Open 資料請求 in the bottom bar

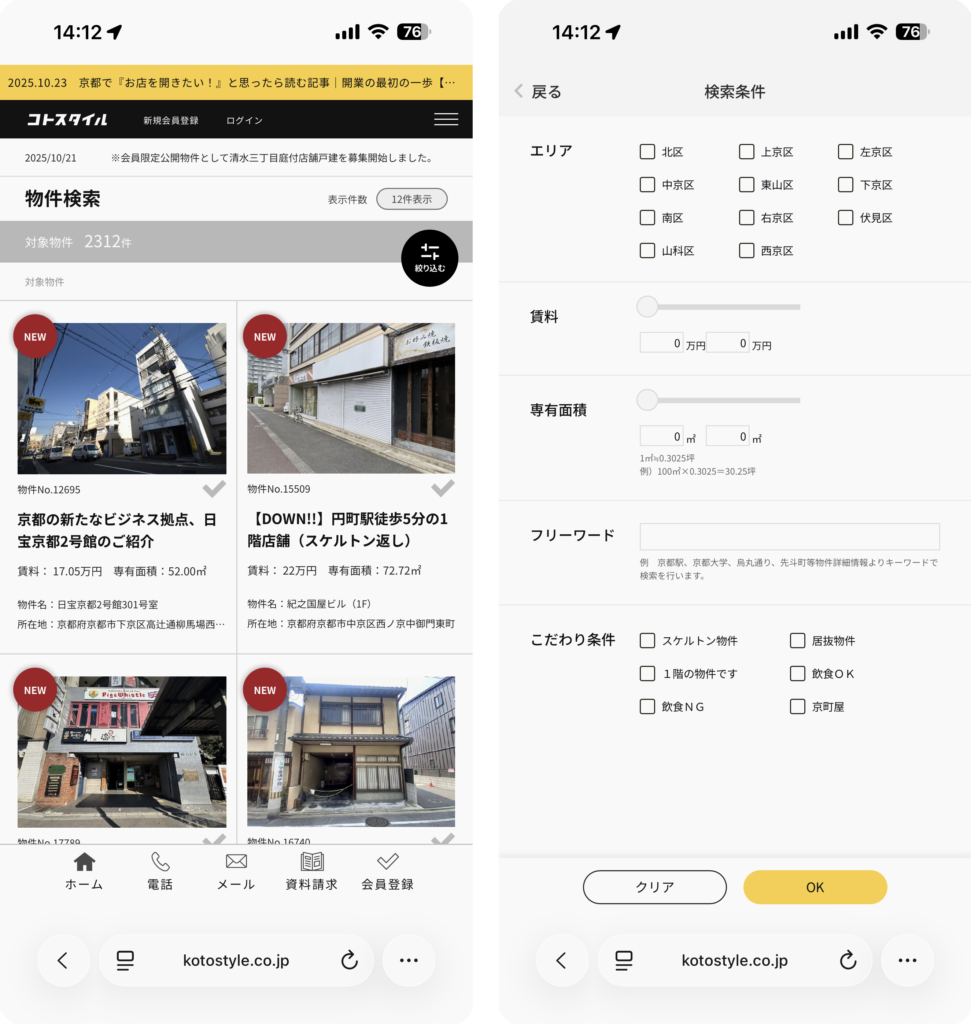pyautogui.click(x=312, y=871)
